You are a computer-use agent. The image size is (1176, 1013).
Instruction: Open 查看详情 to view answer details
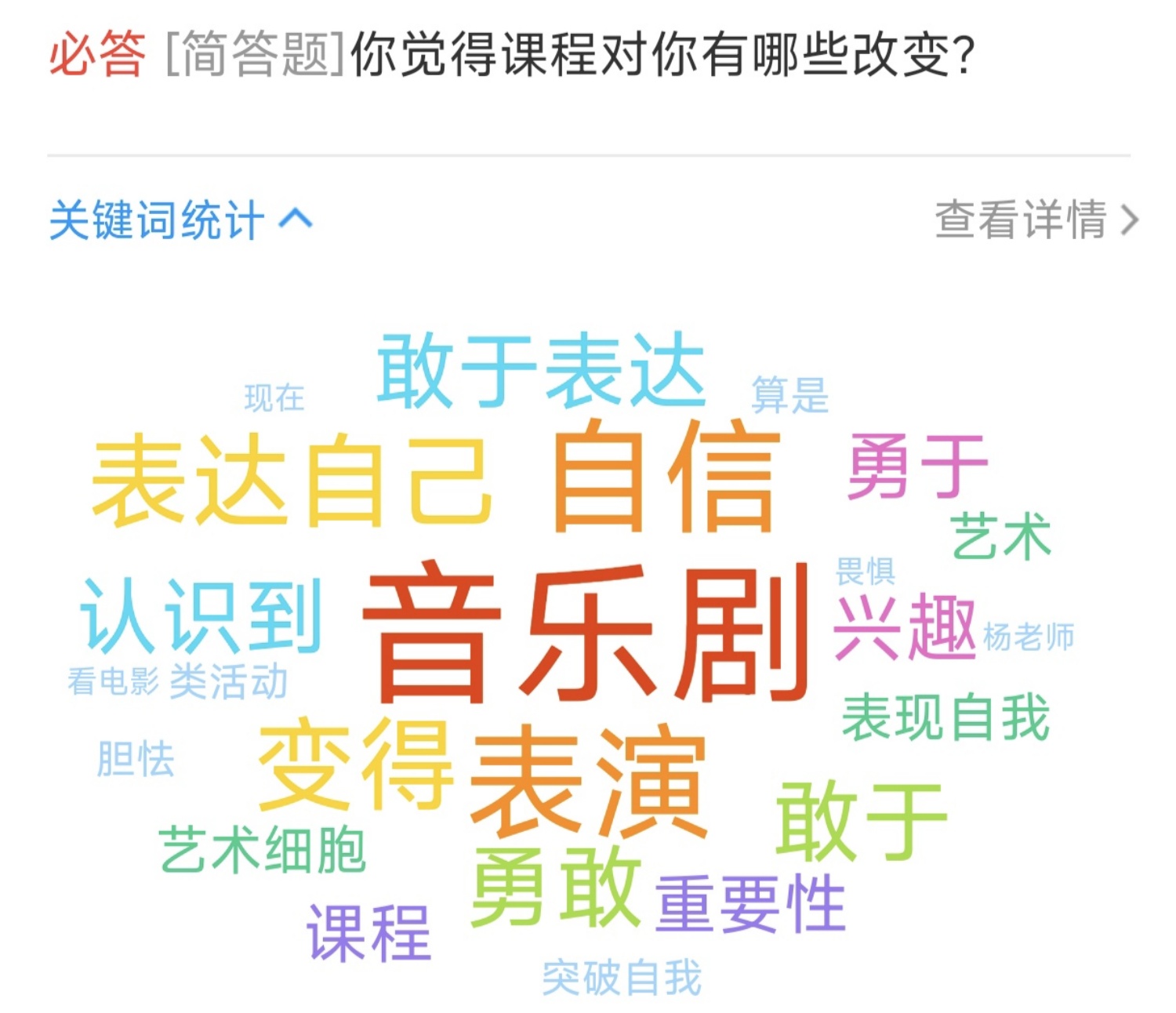tap(1035, 220)
